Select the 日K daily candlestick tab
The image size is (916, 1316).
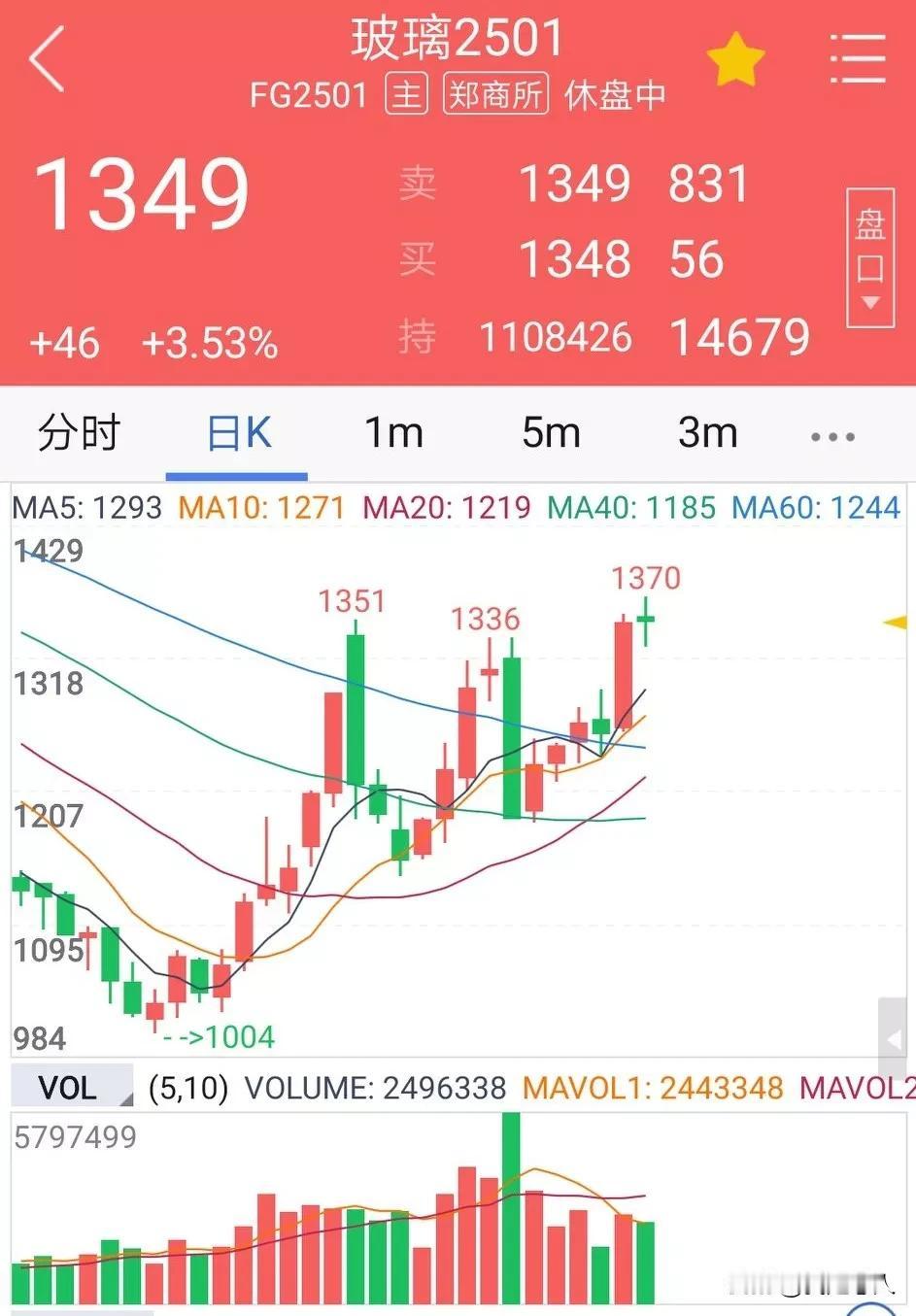(x=239, y=433)
